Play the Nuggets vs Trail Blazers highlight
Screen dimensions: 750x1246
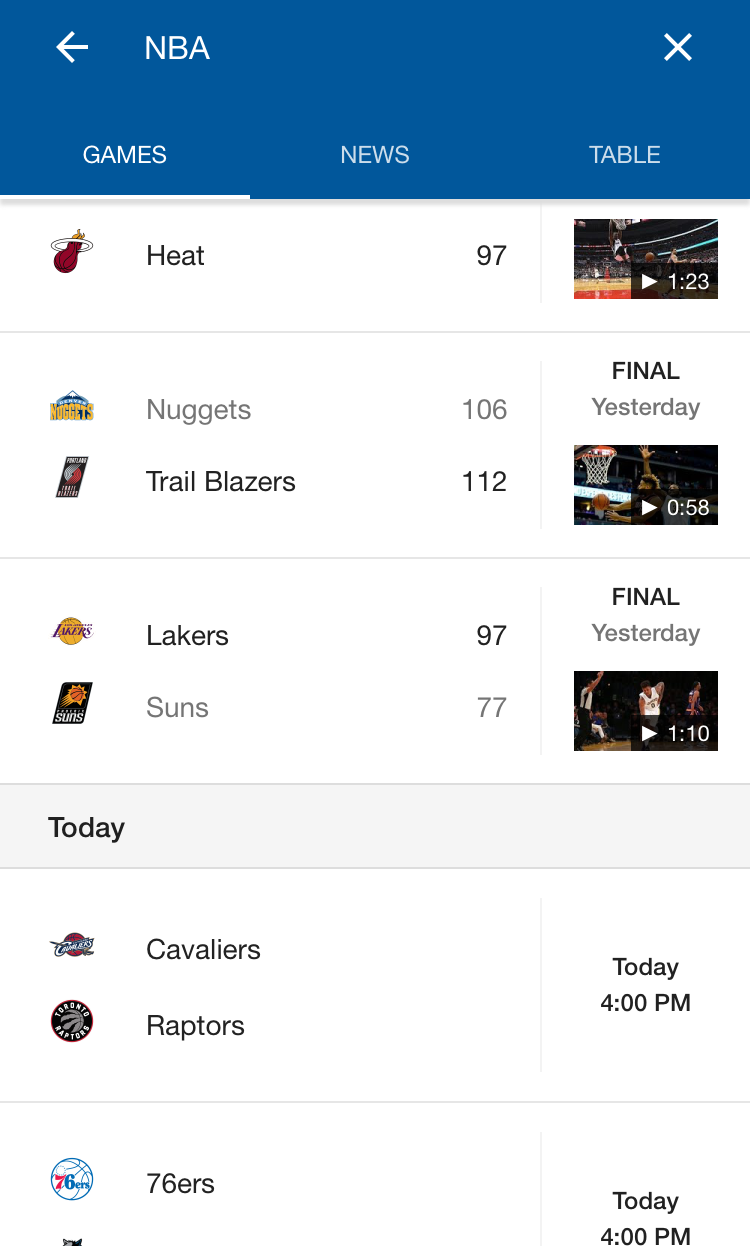(x=646, y=485)
